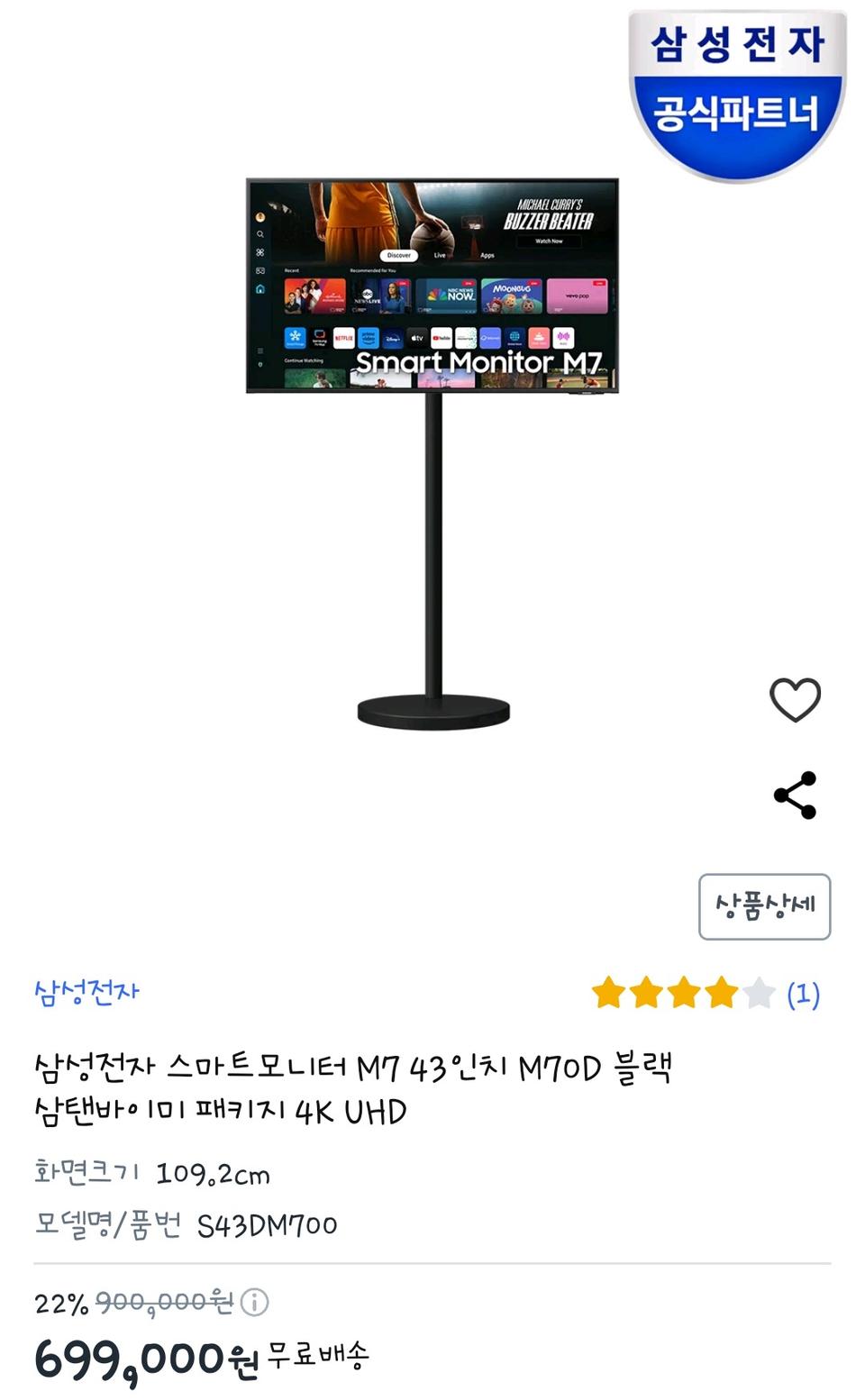Open the Apps tab on the monitor screen

point(487,254)
